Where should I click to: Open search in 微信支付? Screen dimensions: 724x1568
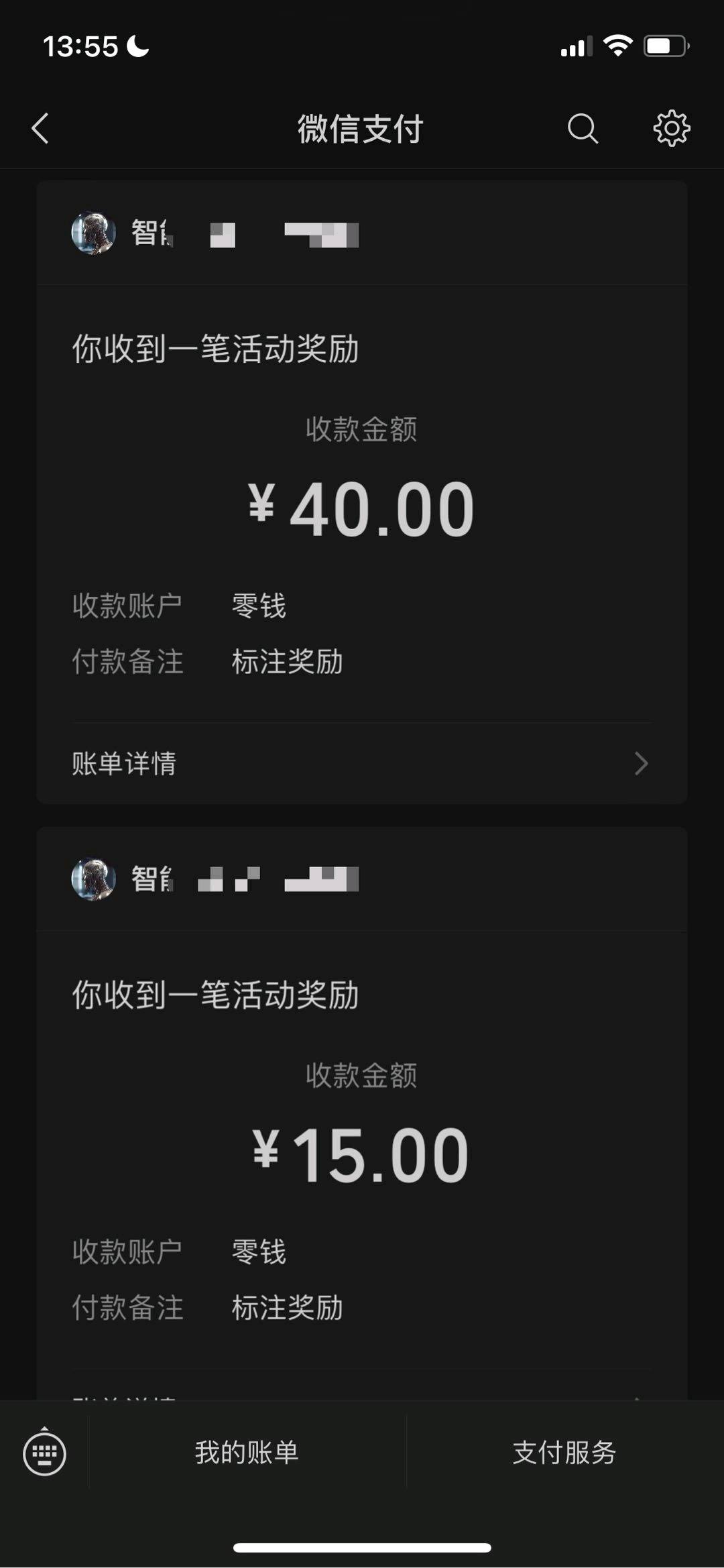point(582,128)
